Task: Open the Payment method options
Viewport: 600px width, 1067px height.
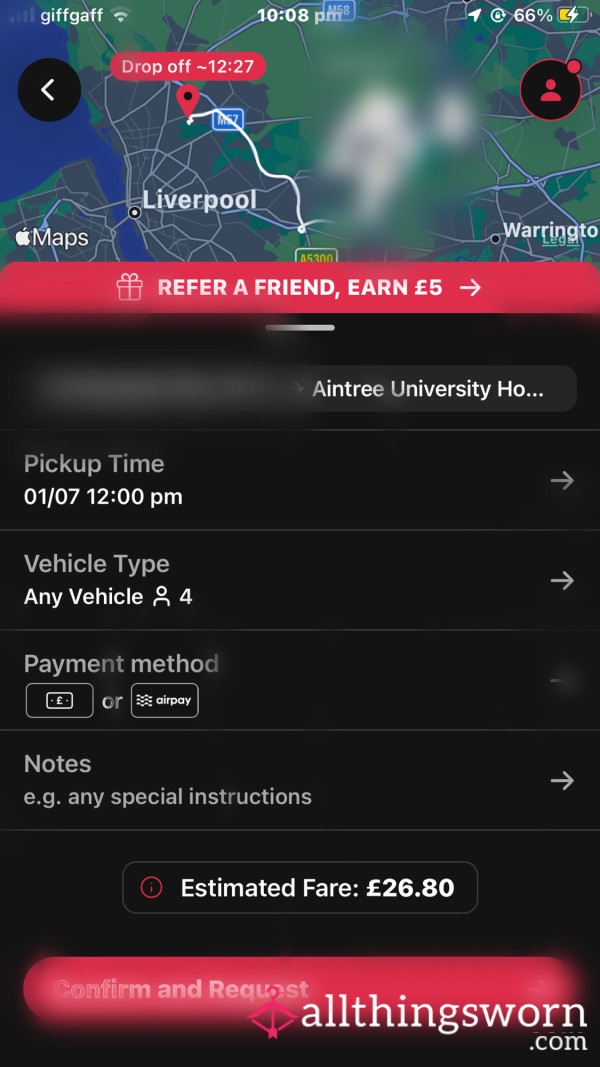Action: pos(300,680)
